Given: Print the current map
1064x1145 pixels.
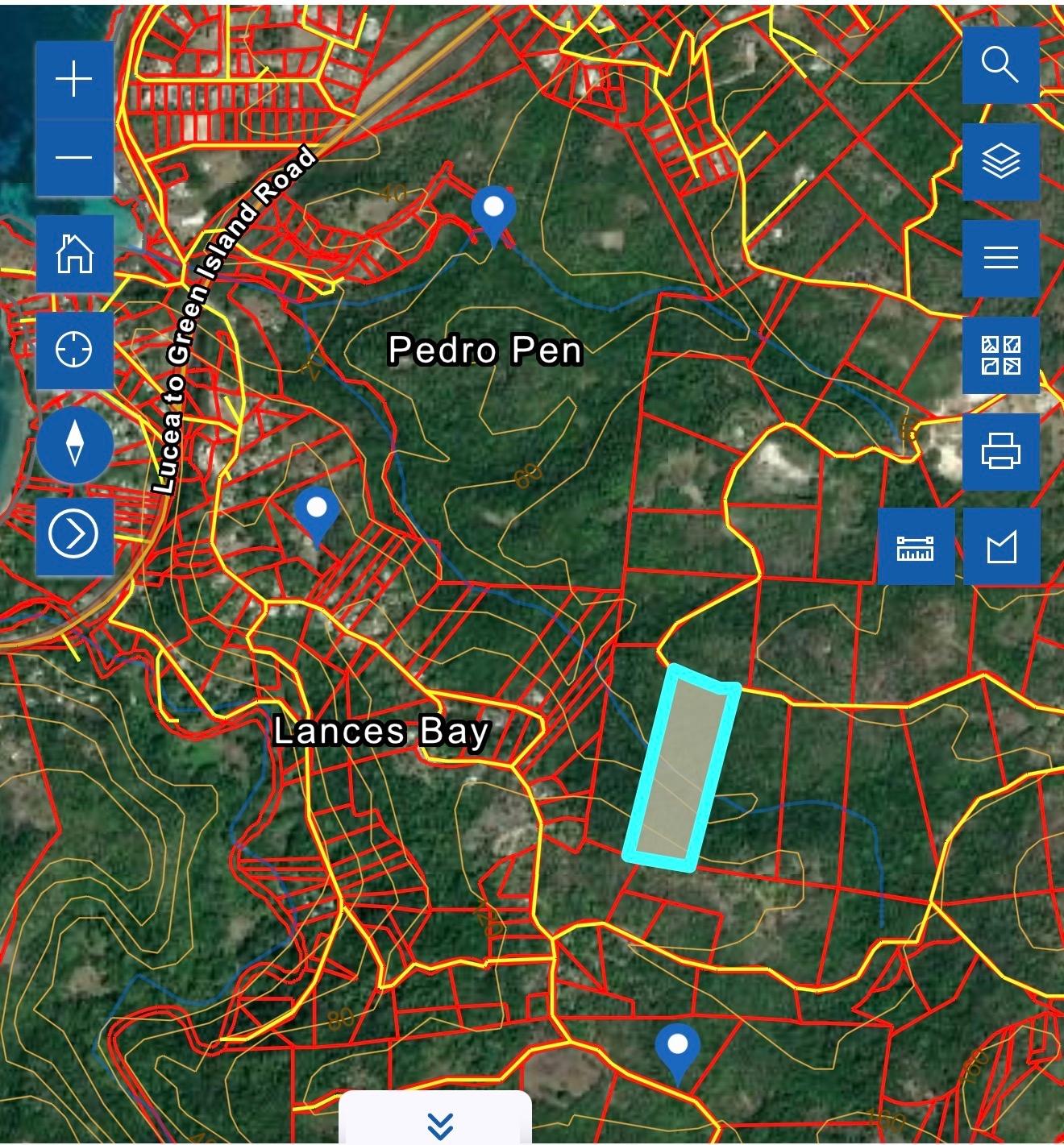Looking at the screenshot, I should pos(1000,451).
